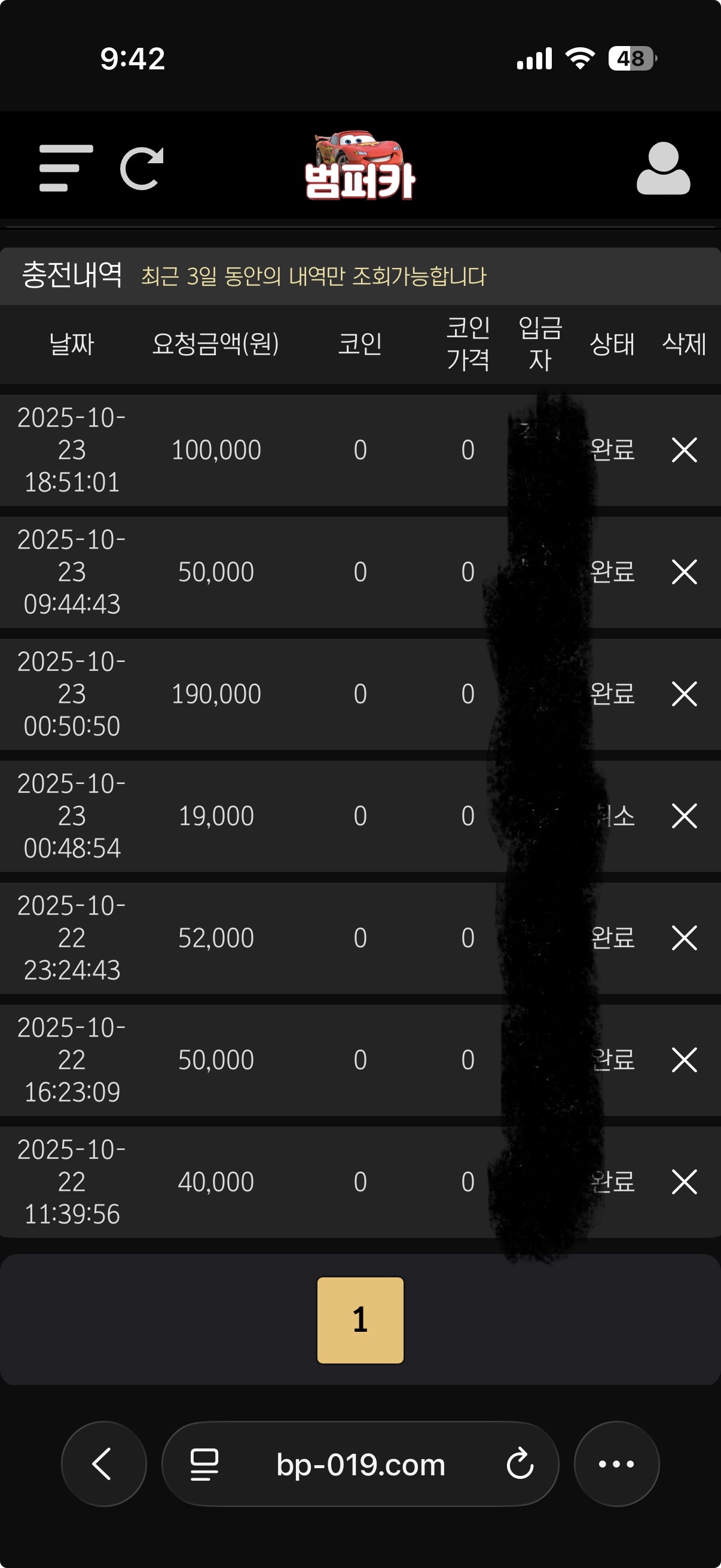Reload the page from the address bar
Image resolution: width=721 pixels, height=1568 pixels.
[x=520, y=1464]
